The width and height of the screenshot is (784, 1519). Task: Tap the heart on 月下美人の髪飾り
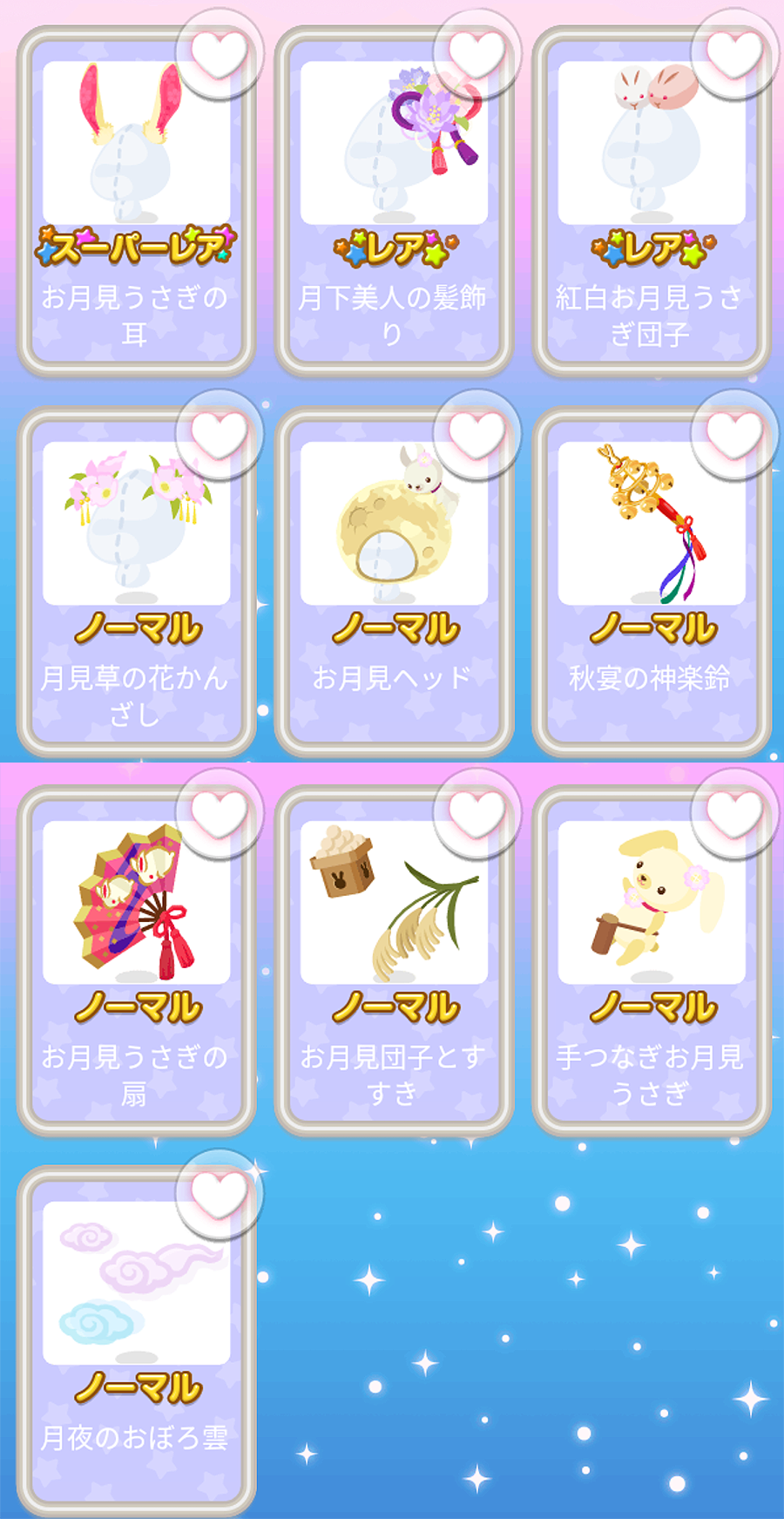476,54
